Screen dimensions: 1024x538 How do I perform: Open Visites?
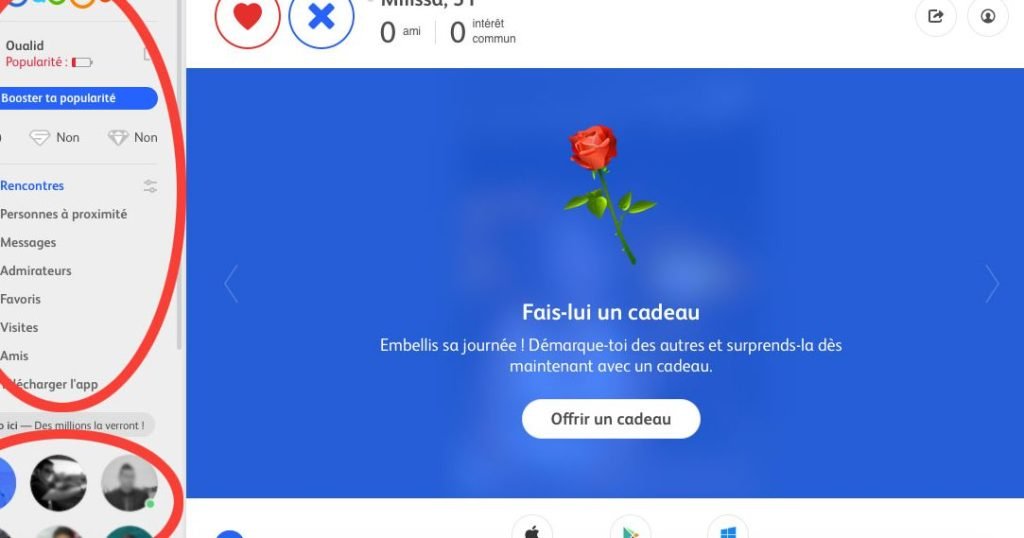[x=20, y=327]
